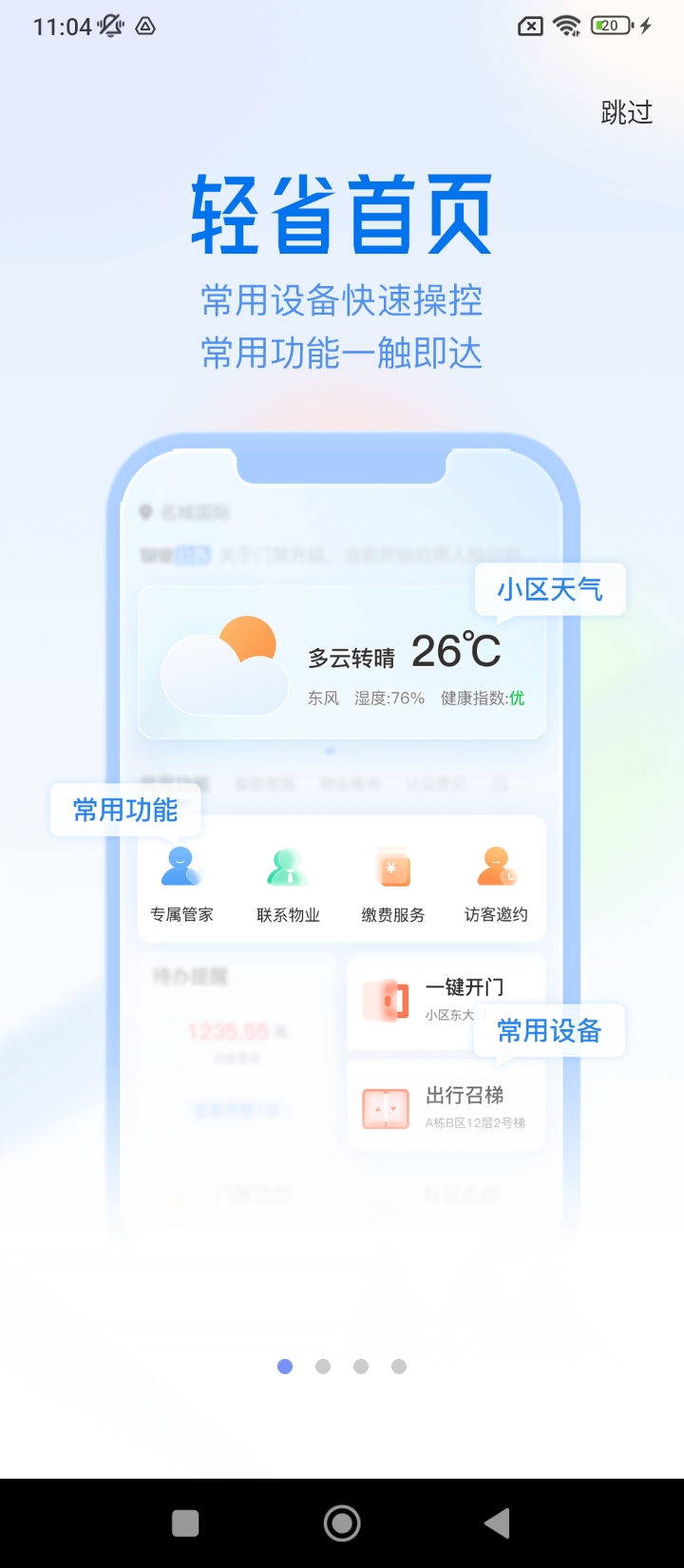Go back using the system navigation bar
Screen dimensions: 684x1568
pos(497,1523)
